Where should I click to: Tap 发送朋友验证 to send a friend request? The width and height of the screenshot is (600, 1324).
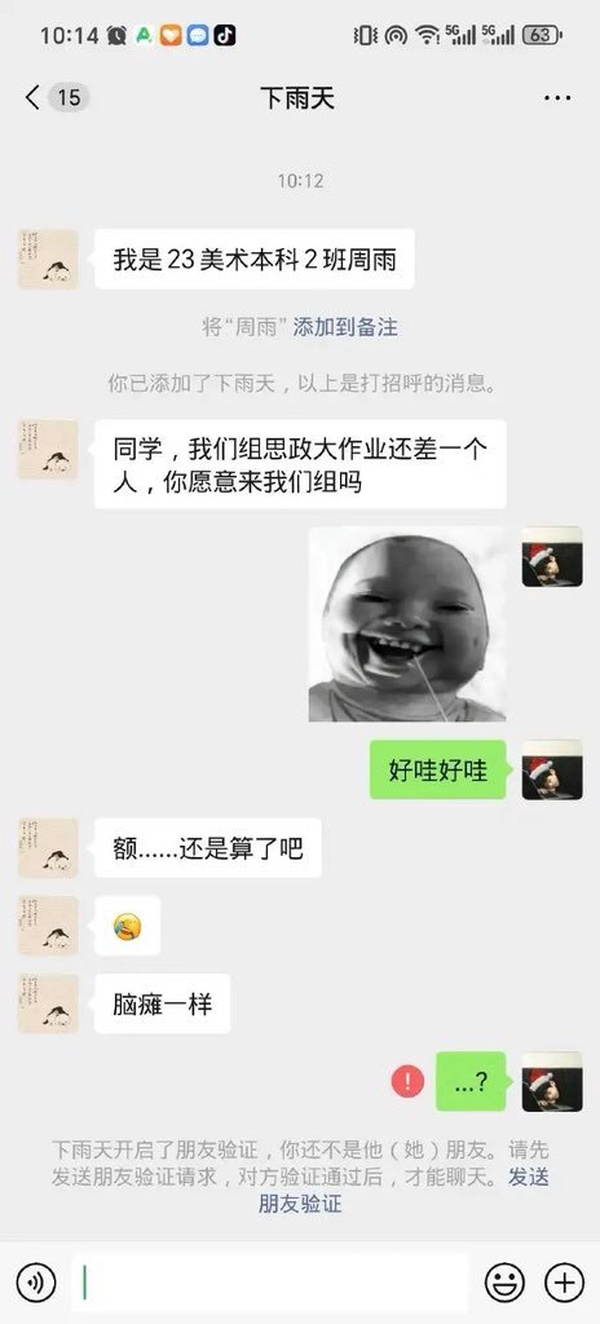[300, 1203]
